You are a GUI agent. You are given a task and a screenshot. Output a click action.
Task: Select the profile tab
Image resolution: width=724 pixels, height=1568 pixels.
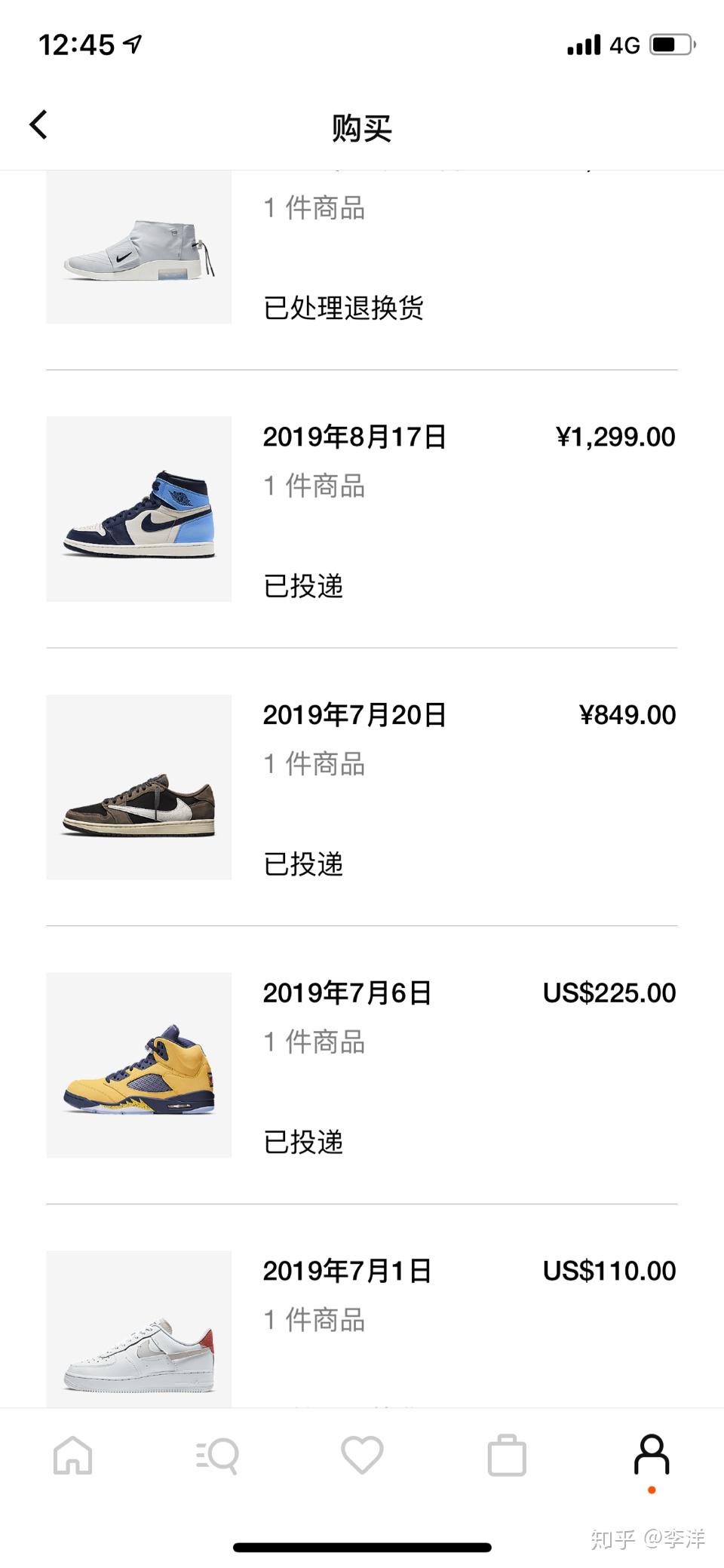[652, 1454]
